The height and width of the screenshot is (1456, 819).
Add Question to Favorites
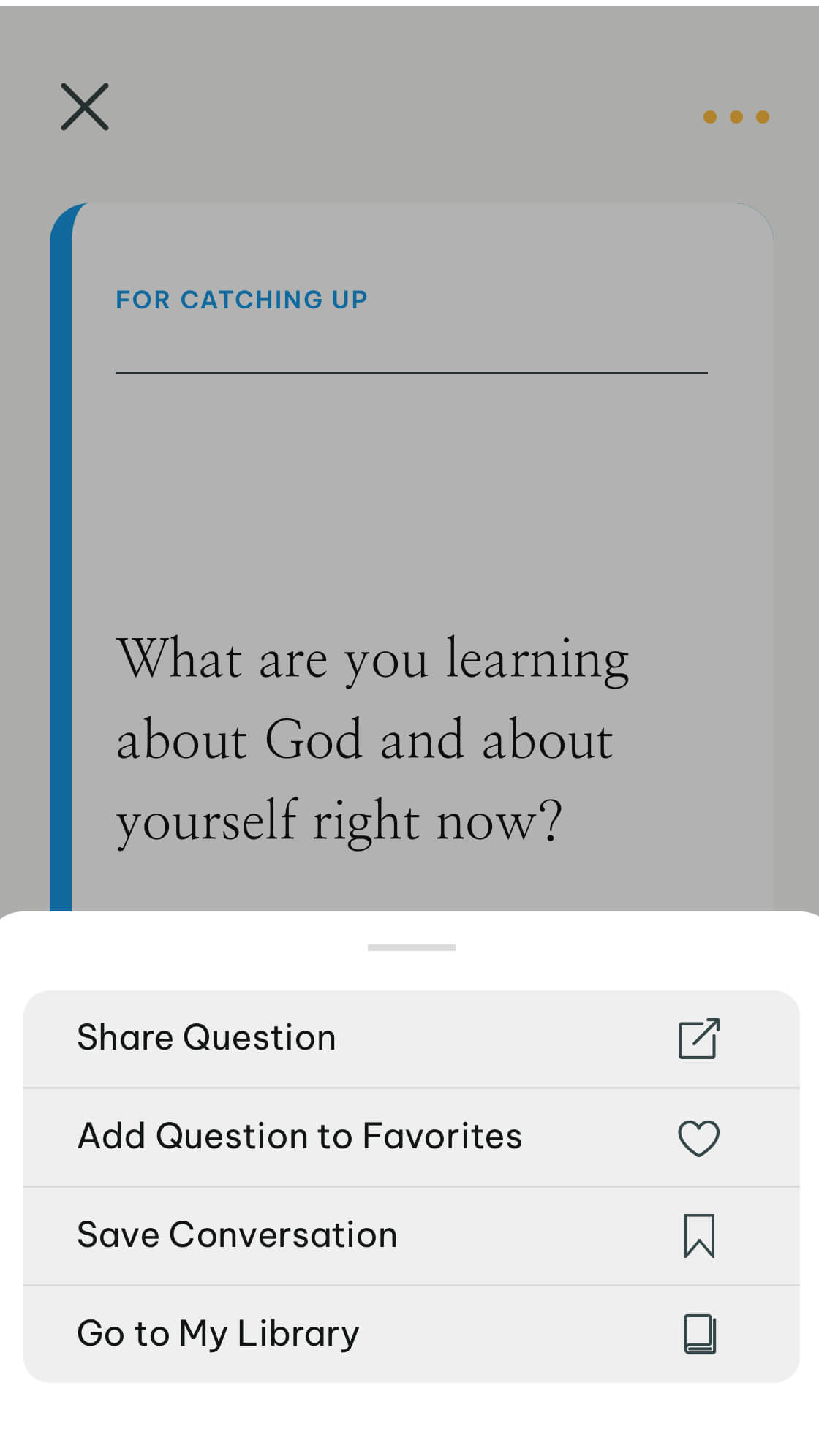[411, 1137]
